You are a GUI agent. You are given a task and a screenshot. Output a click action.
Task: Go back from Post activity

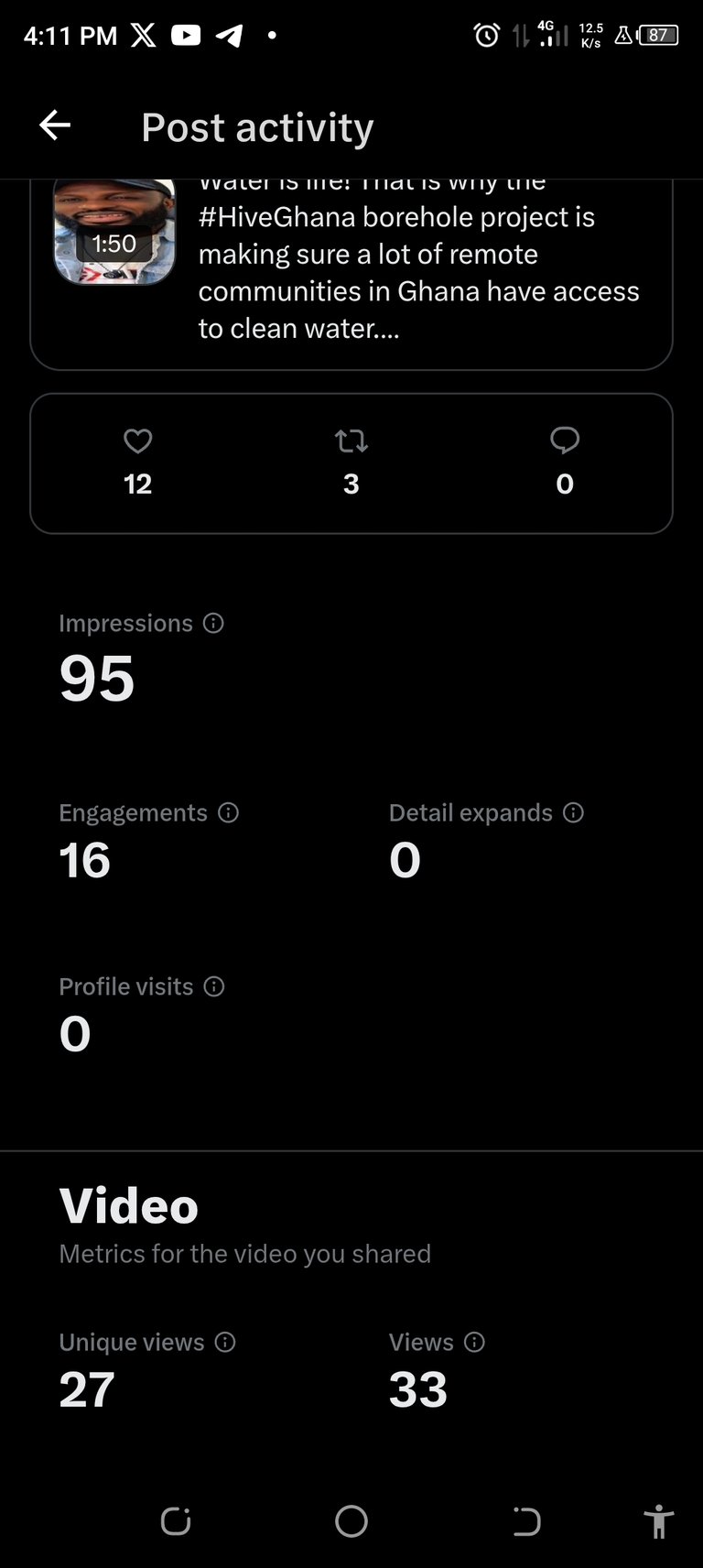pyautogui.click(x=55, y=125)
